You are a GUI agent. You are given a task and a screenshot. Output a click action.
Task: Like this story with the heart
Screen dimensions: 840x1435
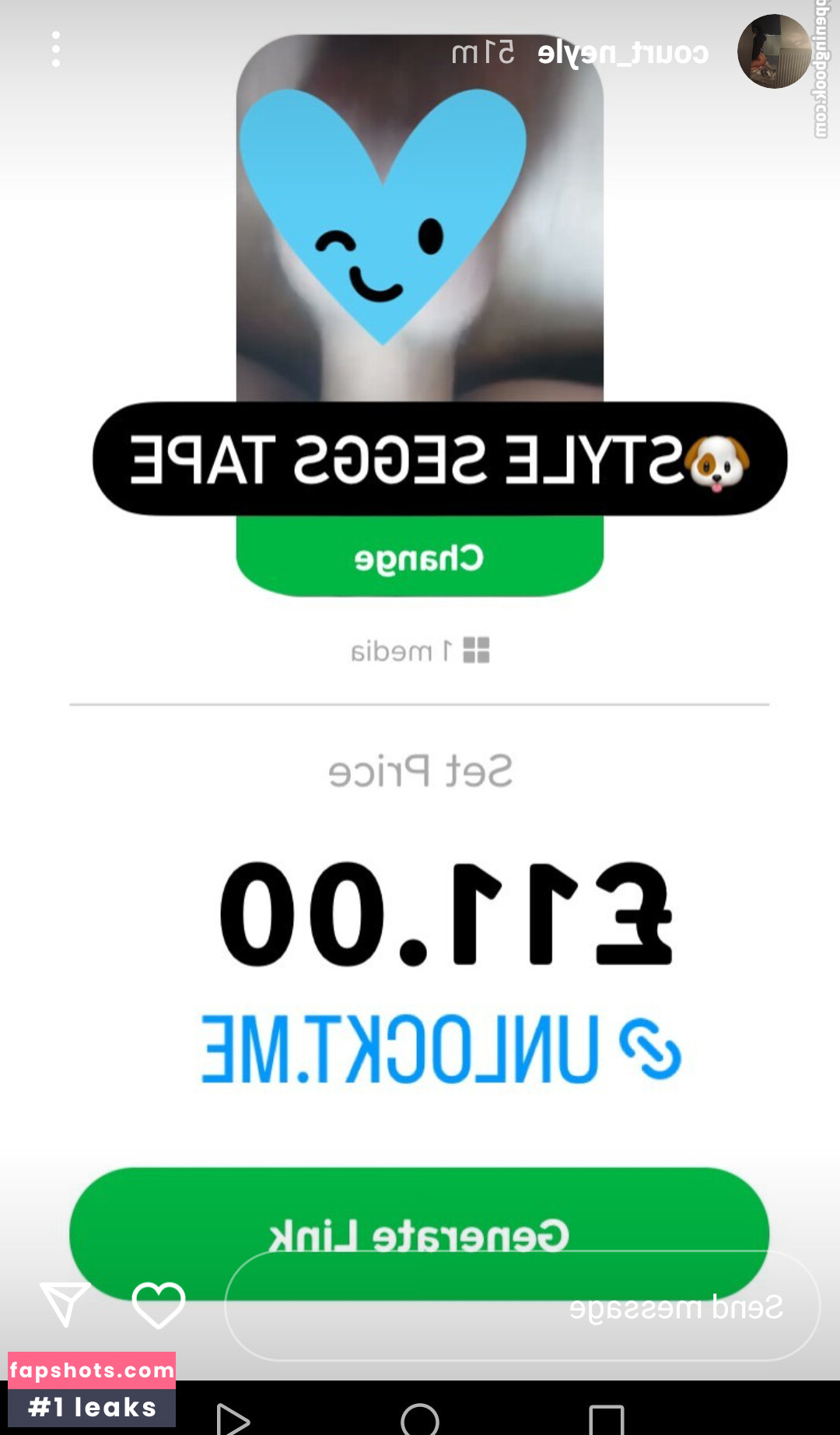click(159, 1305)
